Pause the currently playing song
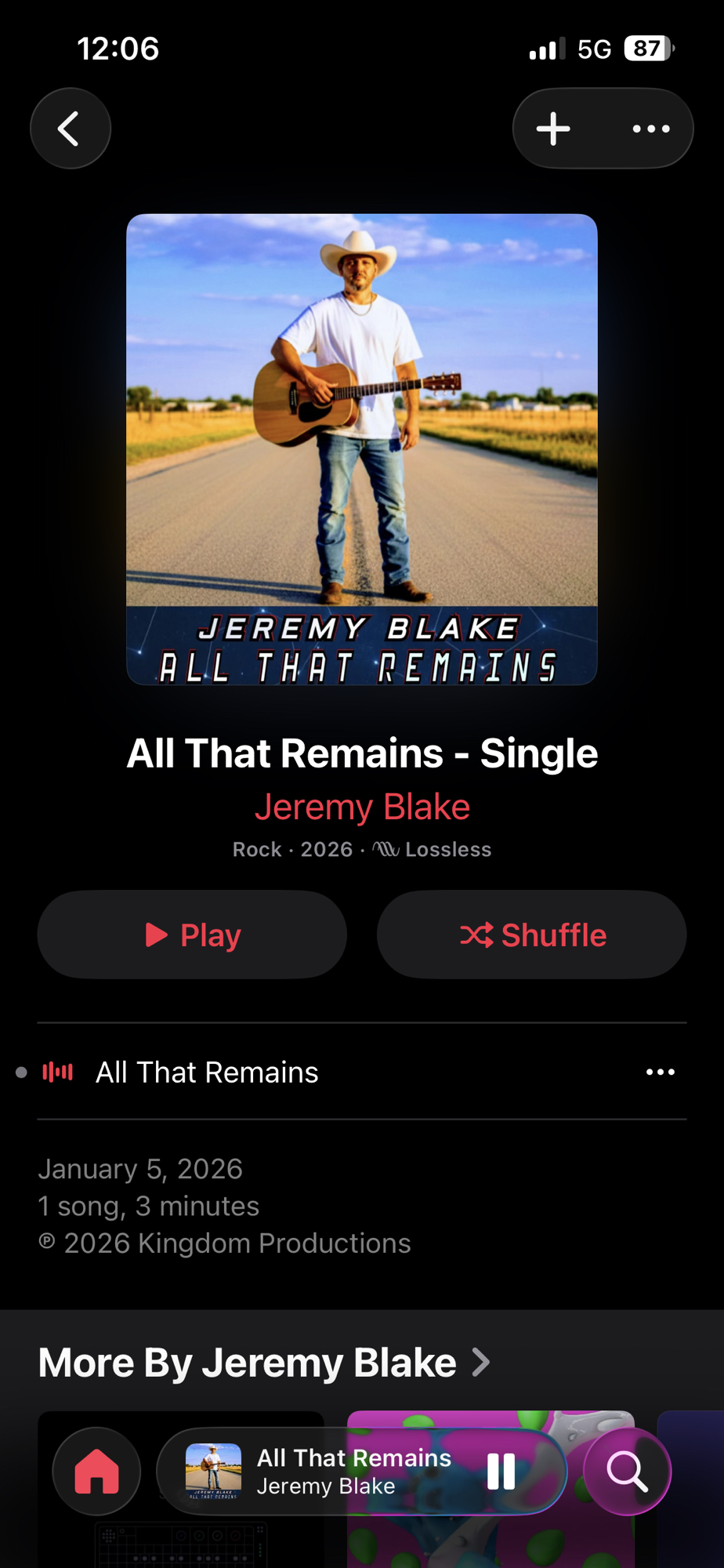This screenshot has height=1568, width=724. 501,1472
